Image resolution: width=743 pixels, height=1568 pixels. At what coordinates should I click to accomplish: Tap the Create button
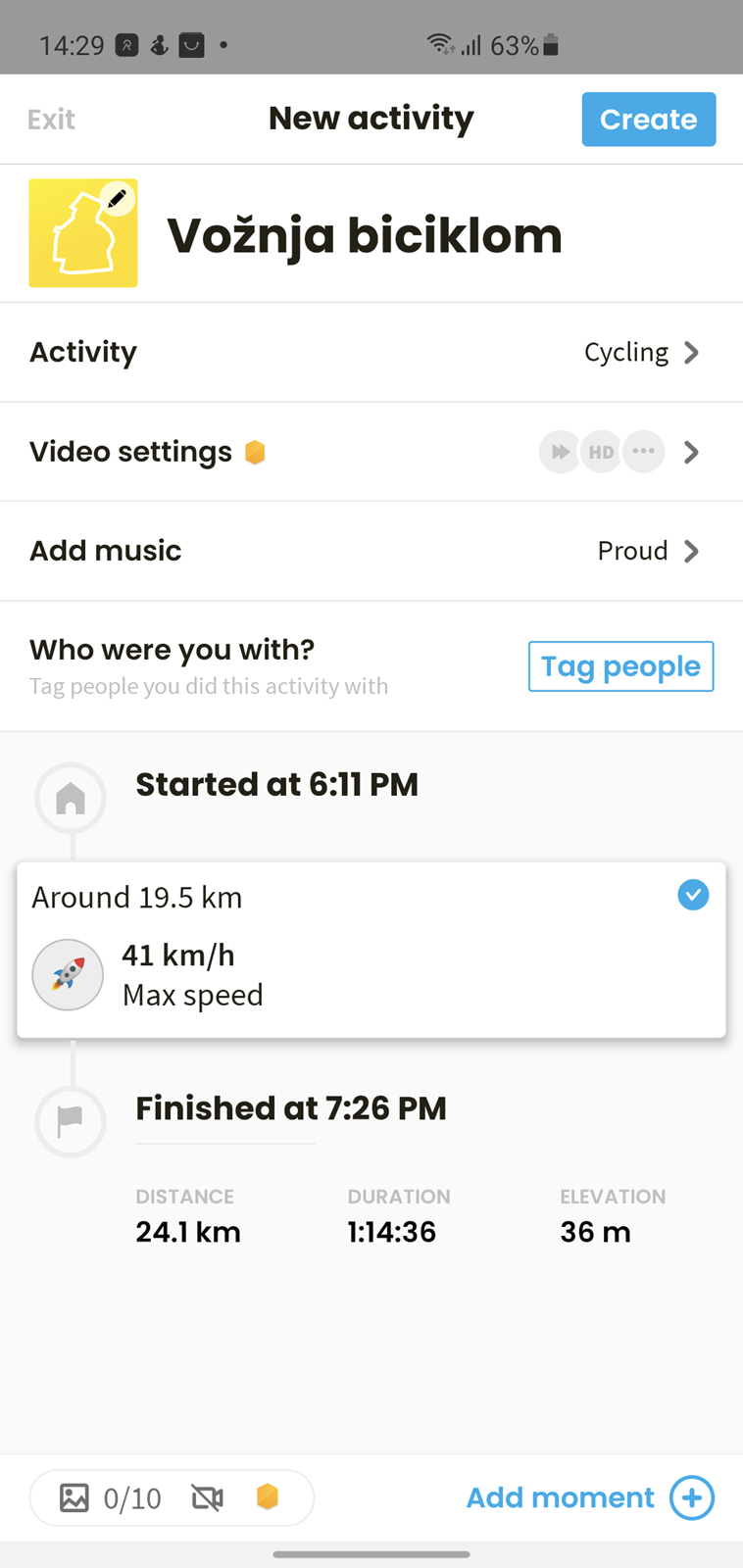point(648,120)
